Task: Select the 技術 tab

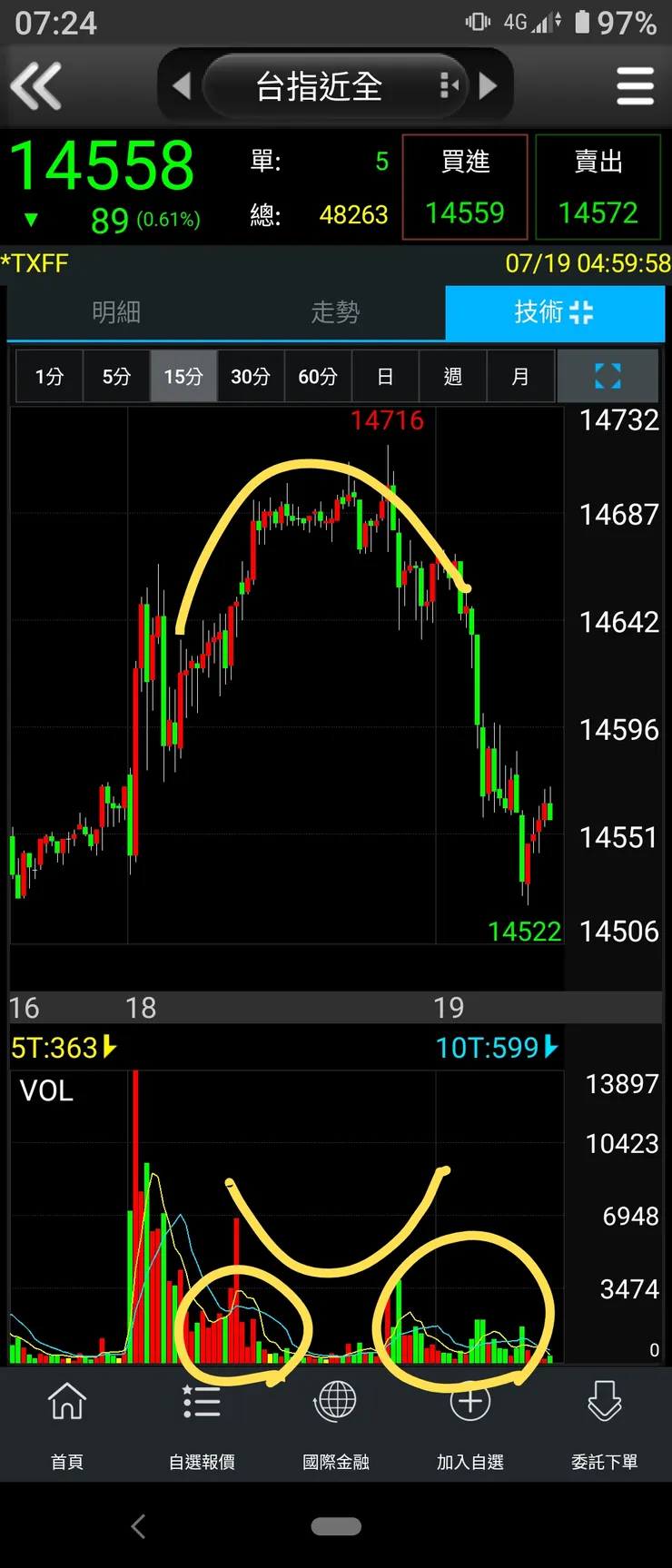Action: coord(554,312)
